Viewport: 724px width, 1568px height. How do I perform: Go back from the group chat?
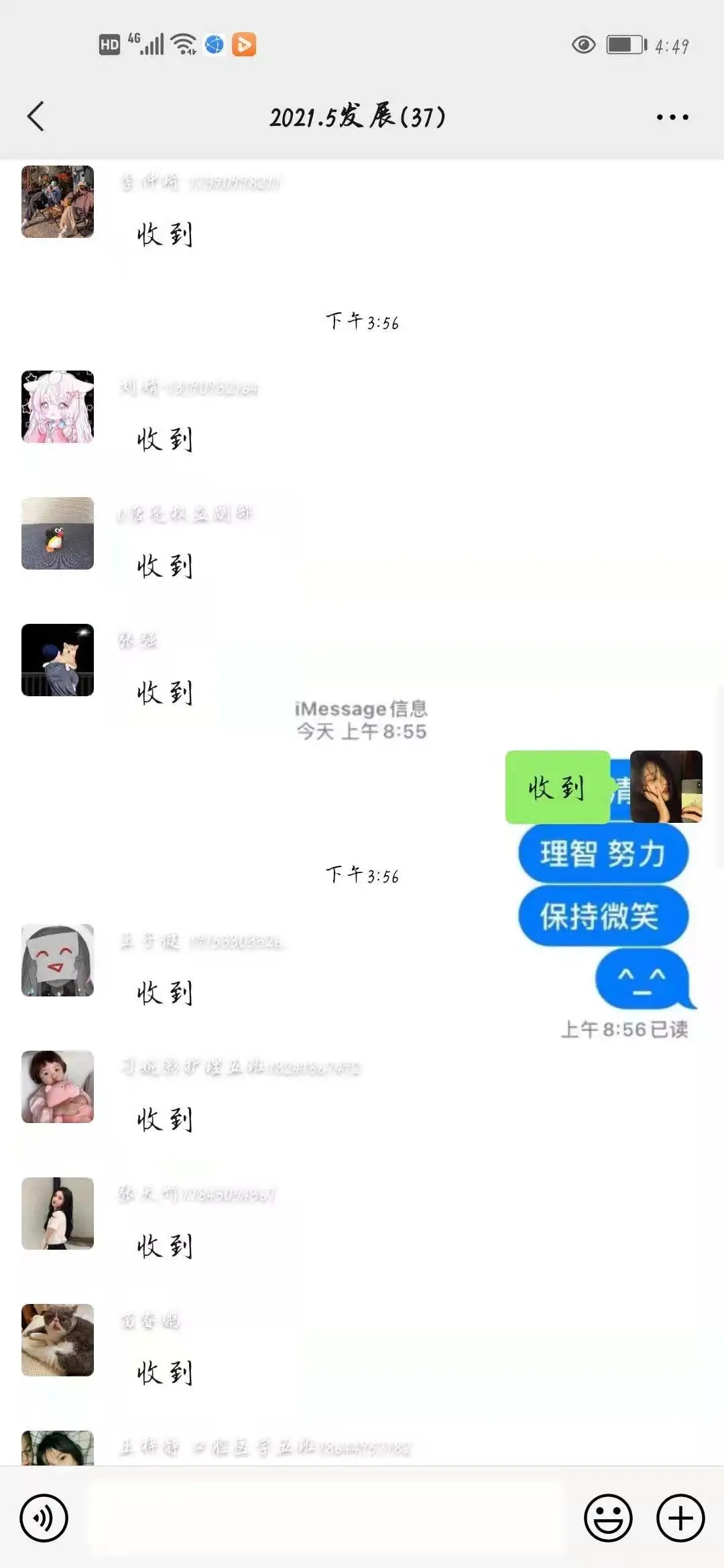[36, 117]
